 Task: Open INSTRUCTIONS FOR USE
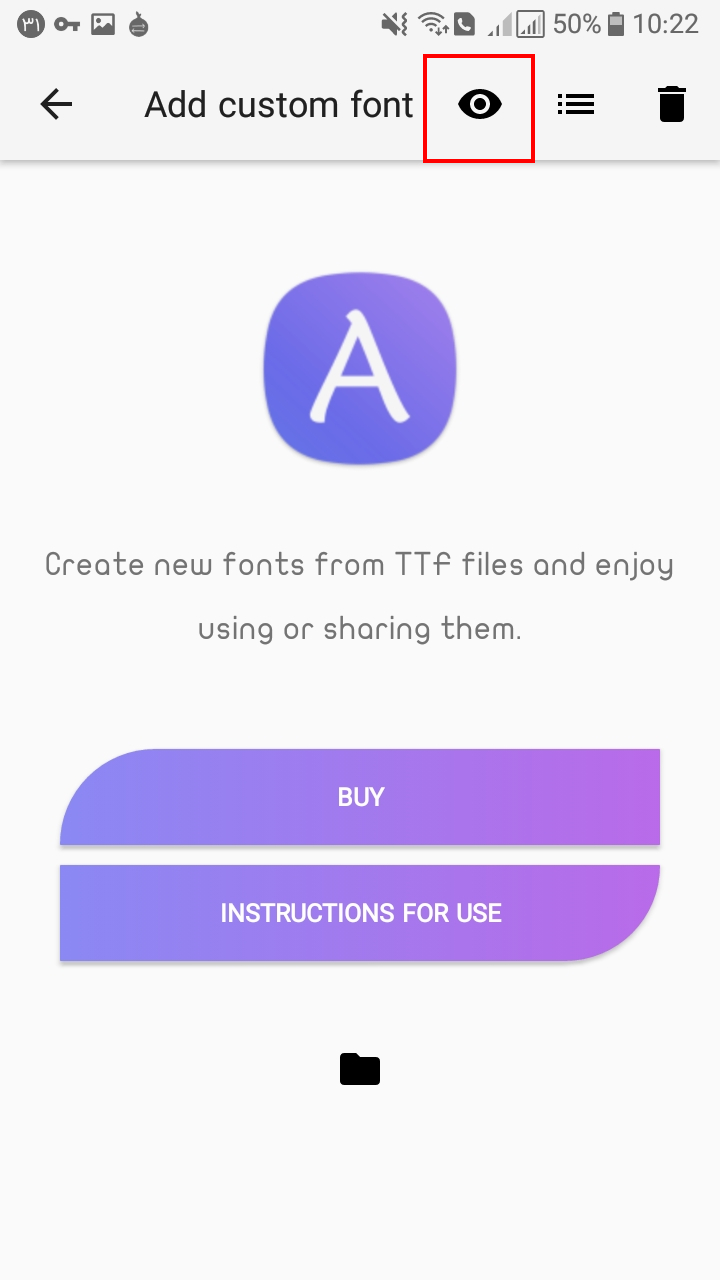point(360,913)
